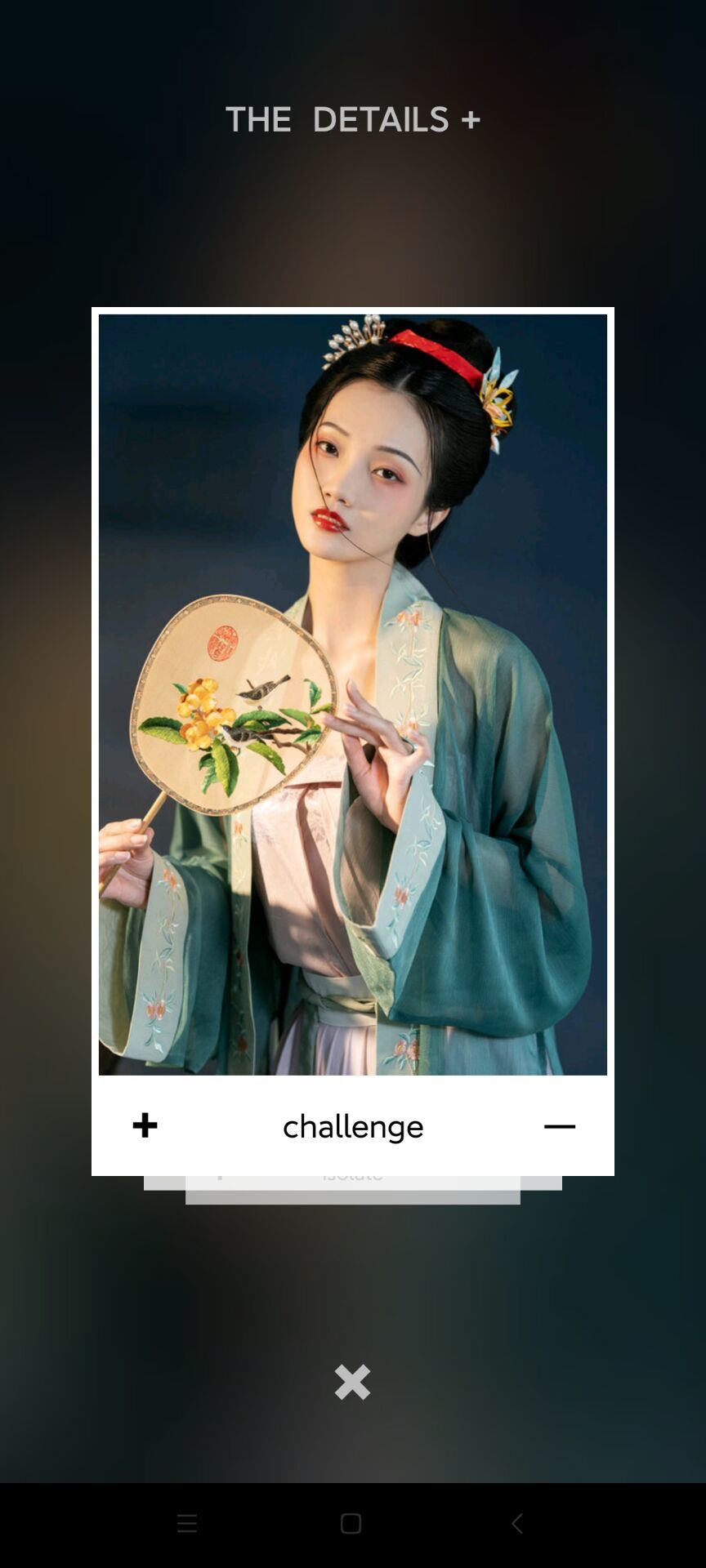Decrease the challenge count with minus

click(561, 1125)
